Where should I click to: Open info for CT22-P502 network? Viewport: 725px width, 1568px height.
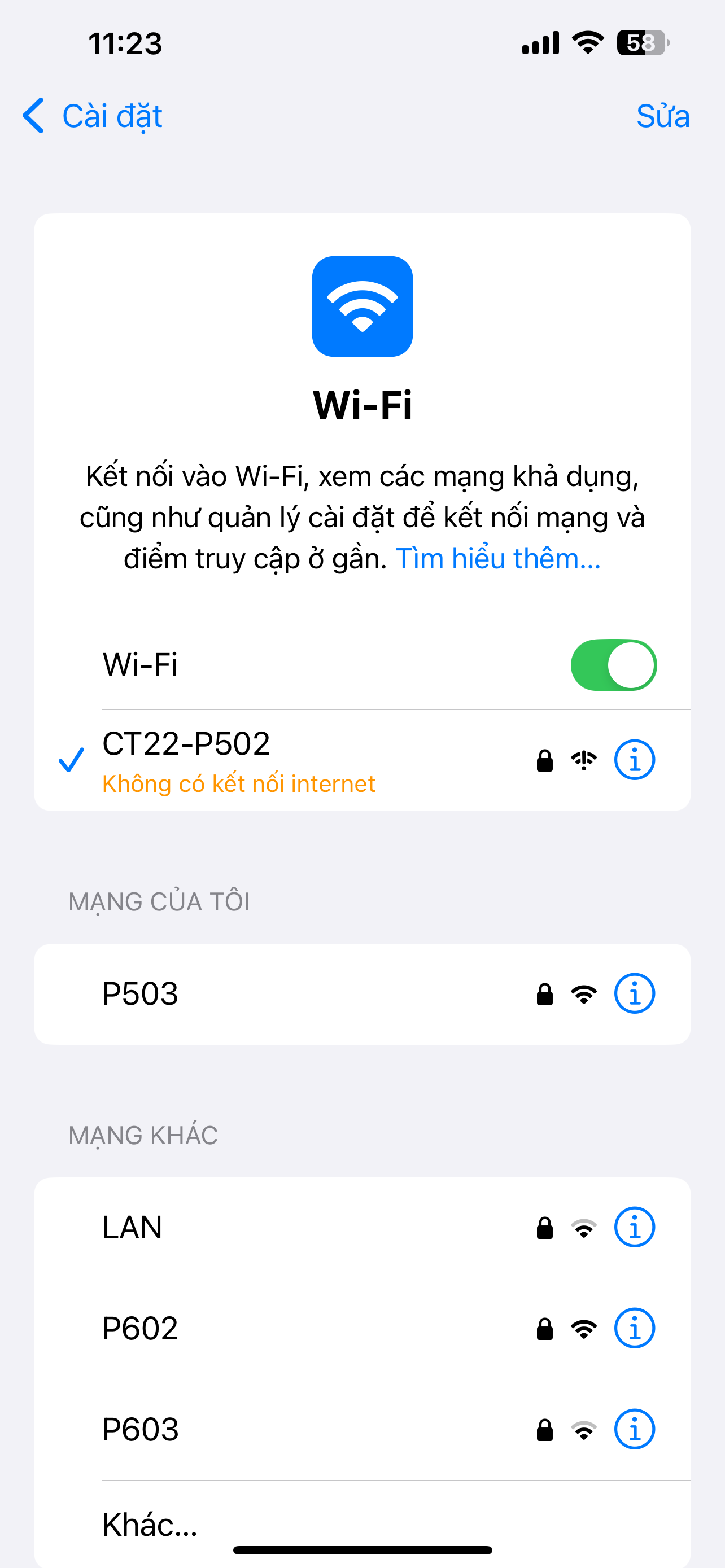click(x=634, y=760)
